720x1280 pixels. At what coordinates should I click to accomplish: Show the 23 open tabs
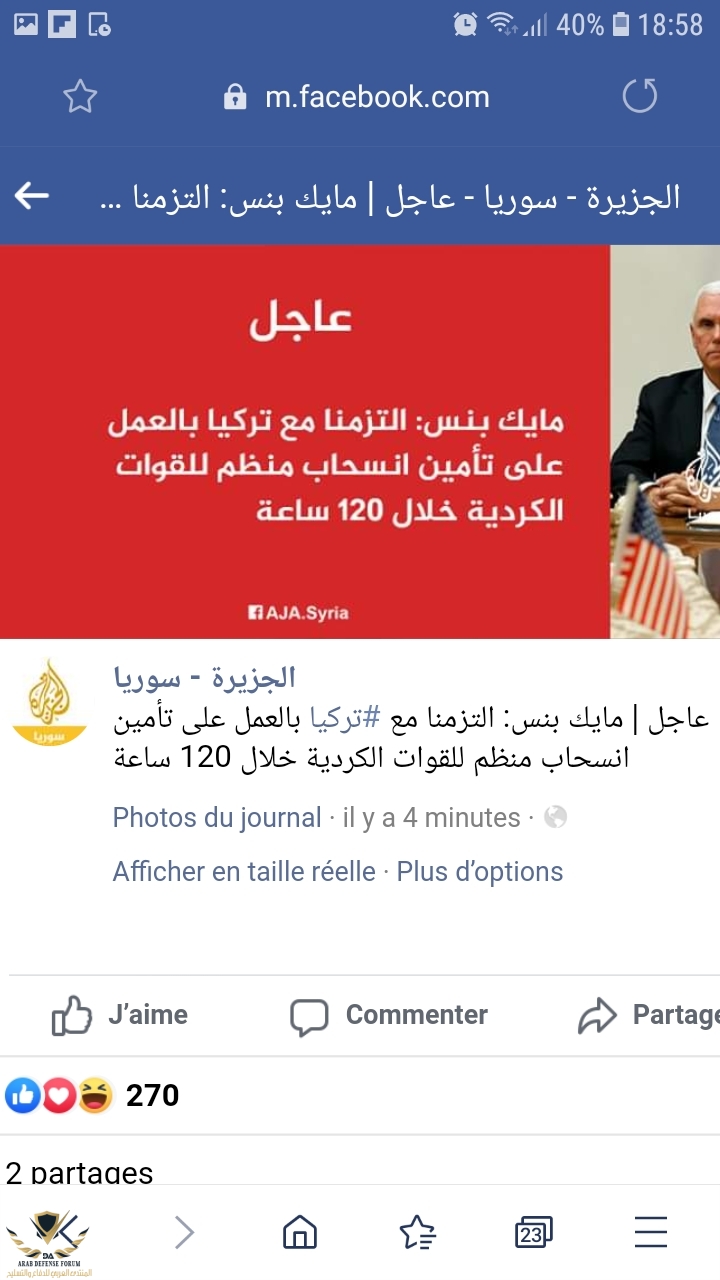[x=533, y=1233]
